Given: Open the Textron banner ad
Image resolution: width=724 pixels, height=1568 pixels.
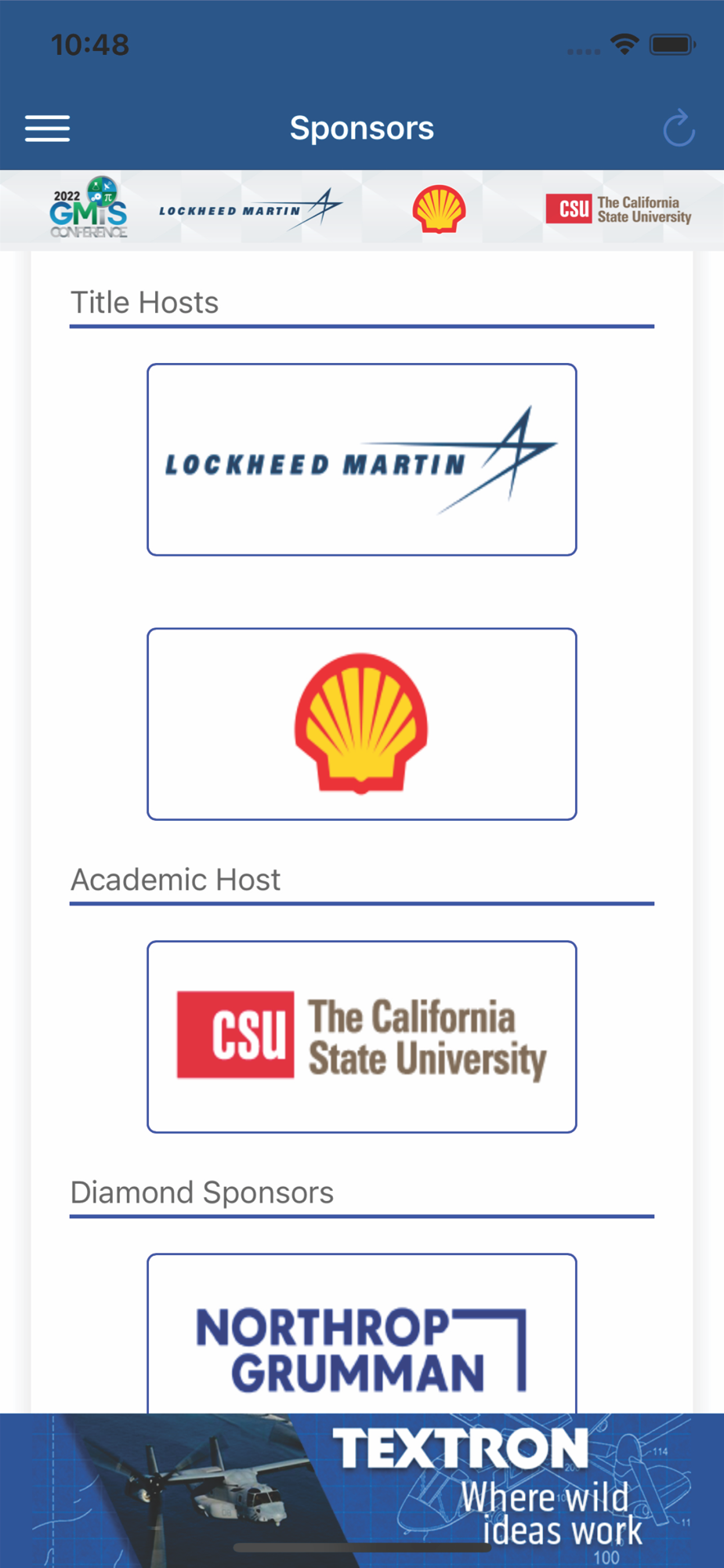Looking at the screenshot, I should pyautogui.click(x=361, y=1490).
